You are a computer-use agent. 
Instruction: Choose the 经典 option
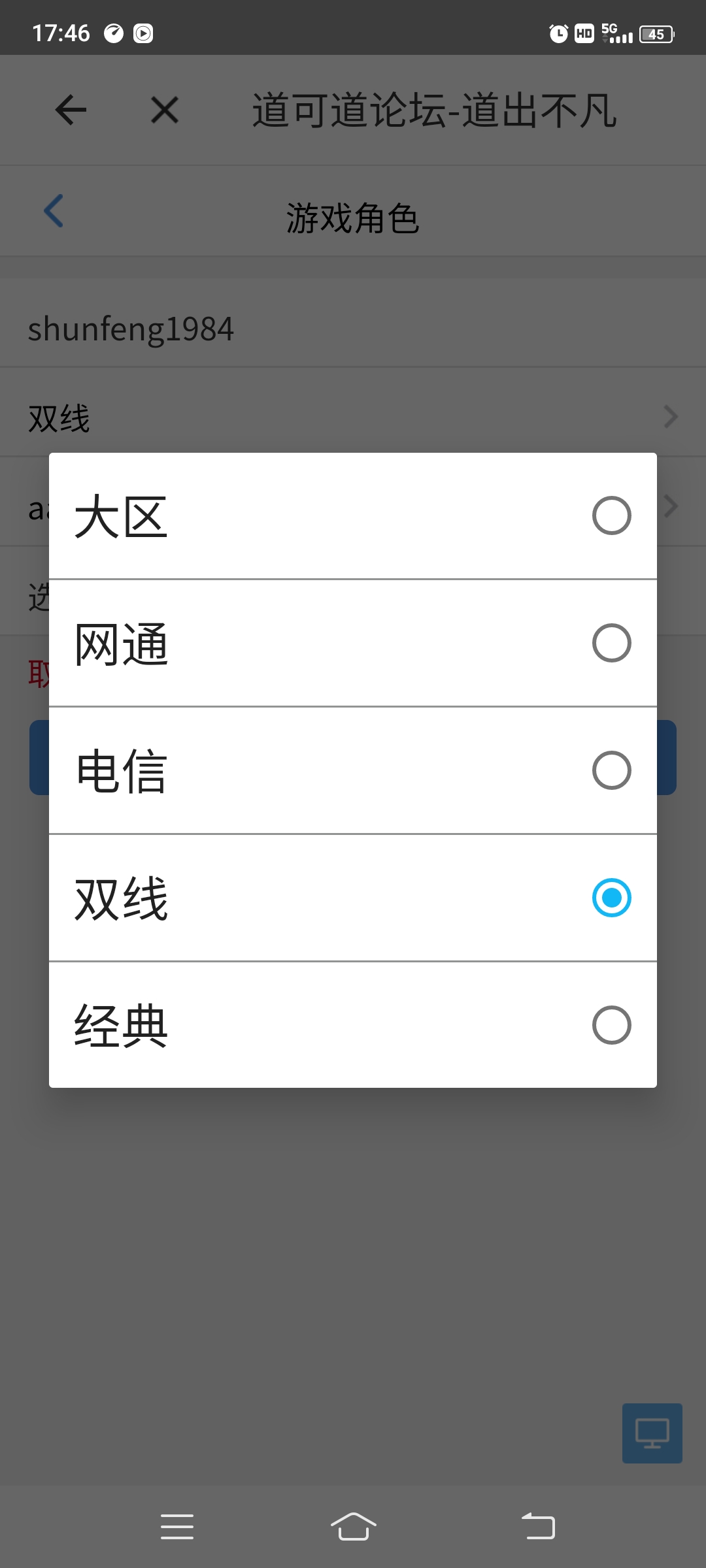click(353, 1025)
